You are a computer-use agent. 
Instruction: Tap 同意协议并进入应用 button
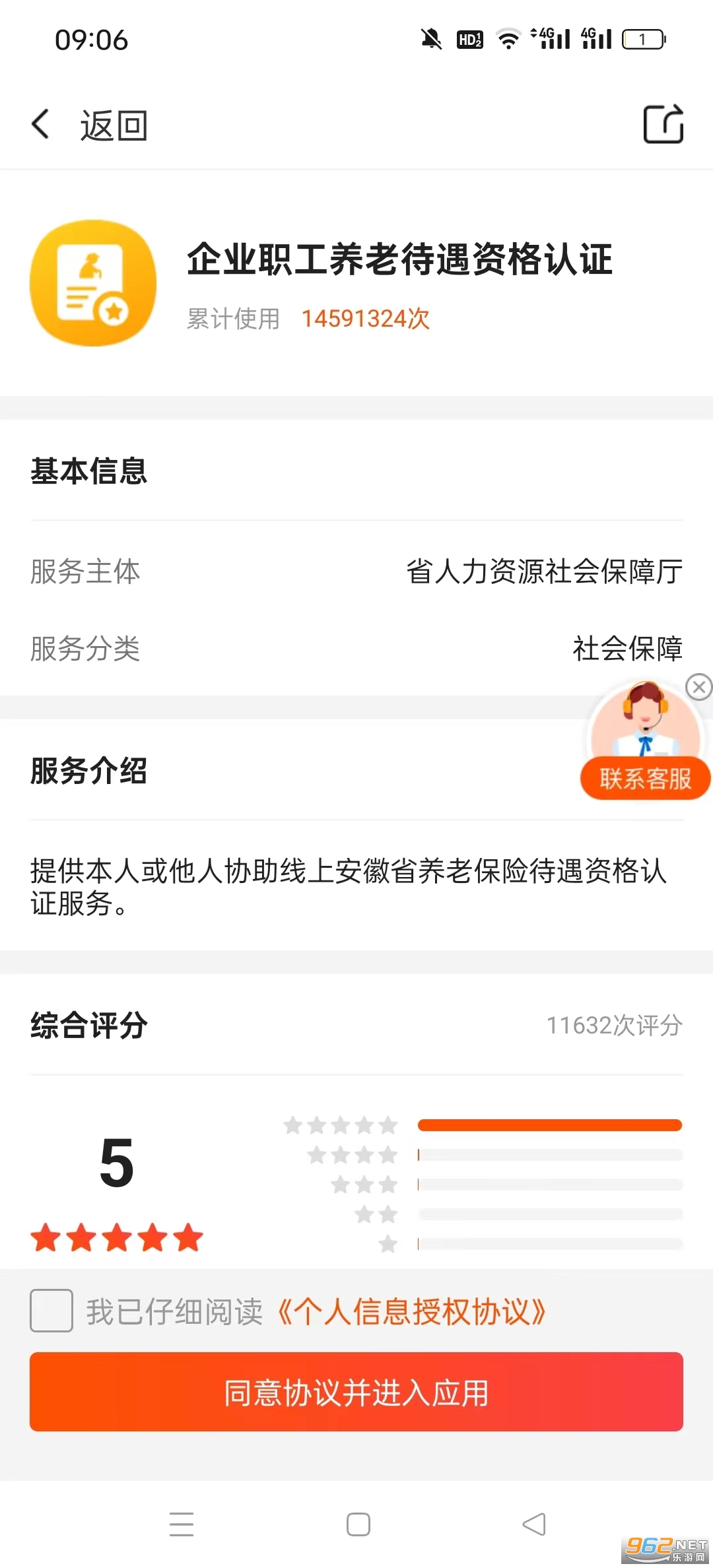(356, 1392)
